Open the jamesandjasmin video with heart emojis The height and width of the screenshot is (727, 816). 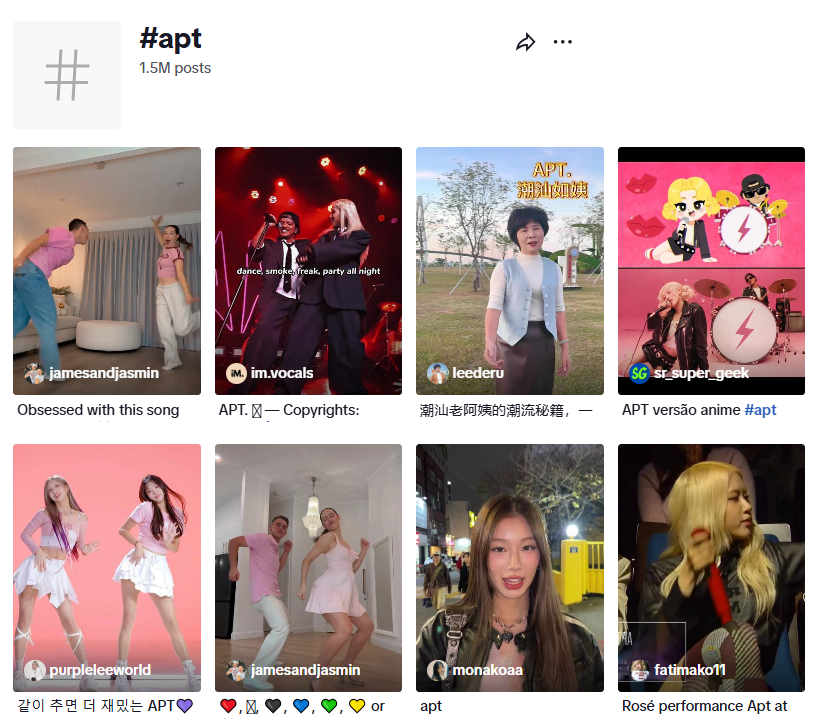(x=308, y=567)
